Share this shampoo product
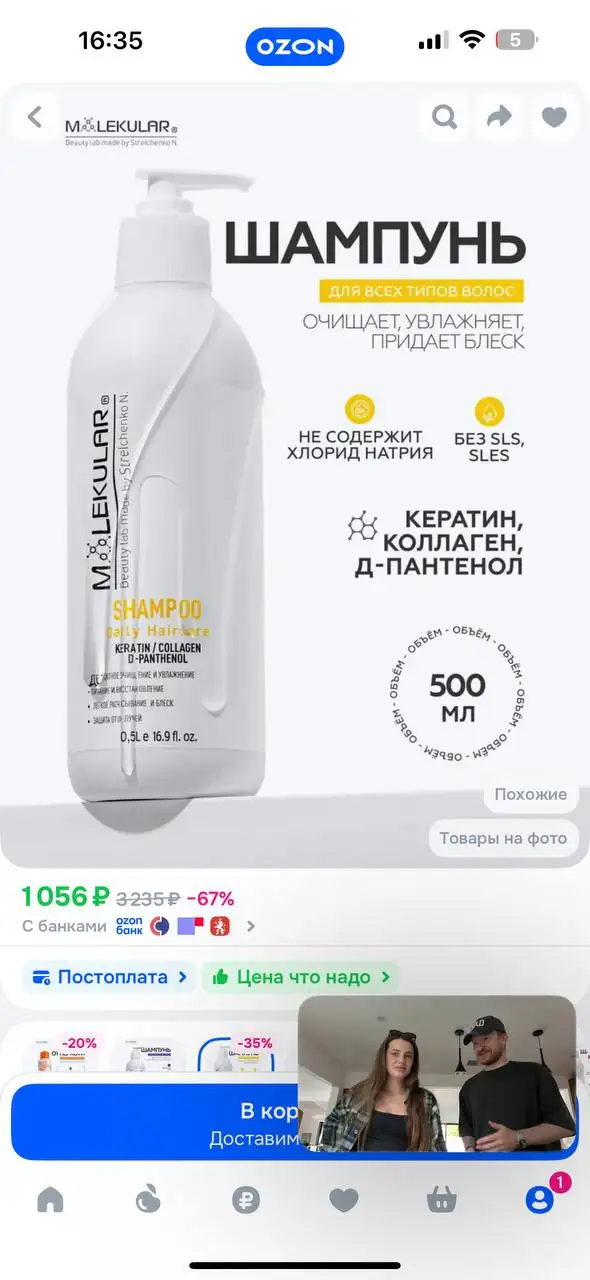 [x=498, y=117]
